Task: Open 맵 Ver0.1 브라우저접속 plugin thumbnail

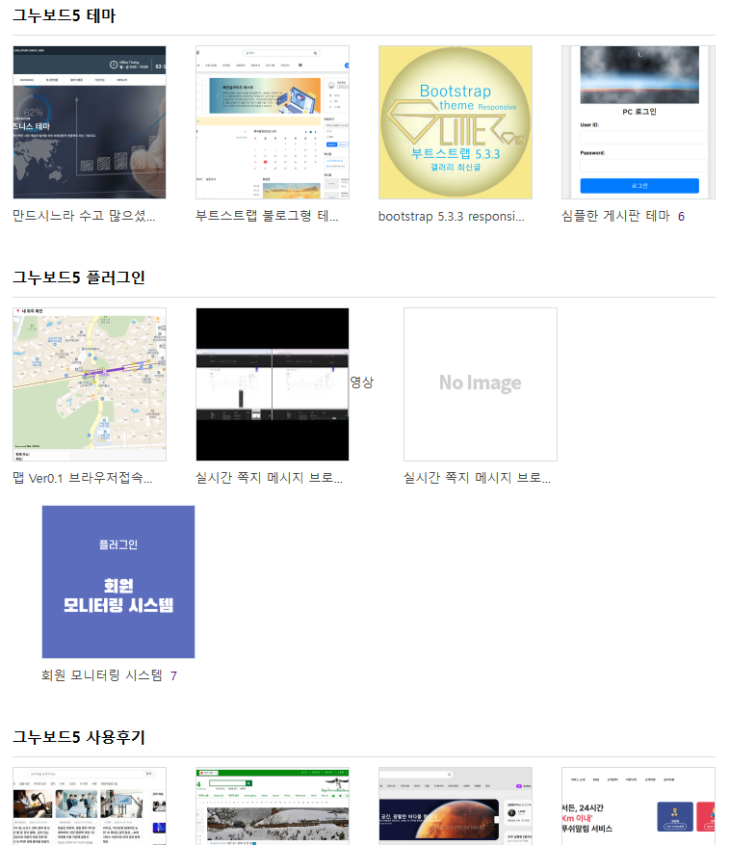Action: 89,384
